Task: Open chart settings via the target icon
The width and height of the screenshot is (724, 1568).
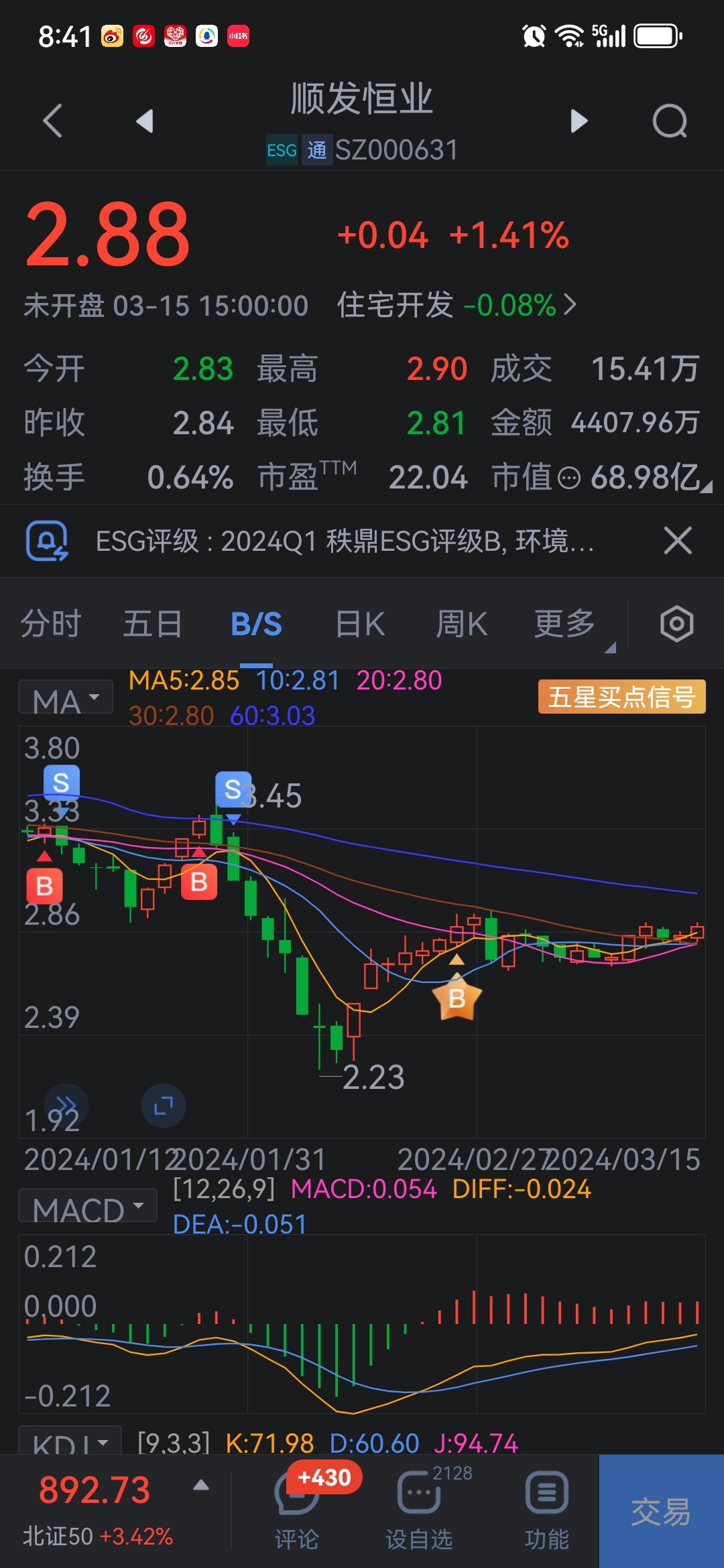Action: click(x=676, y=623)
